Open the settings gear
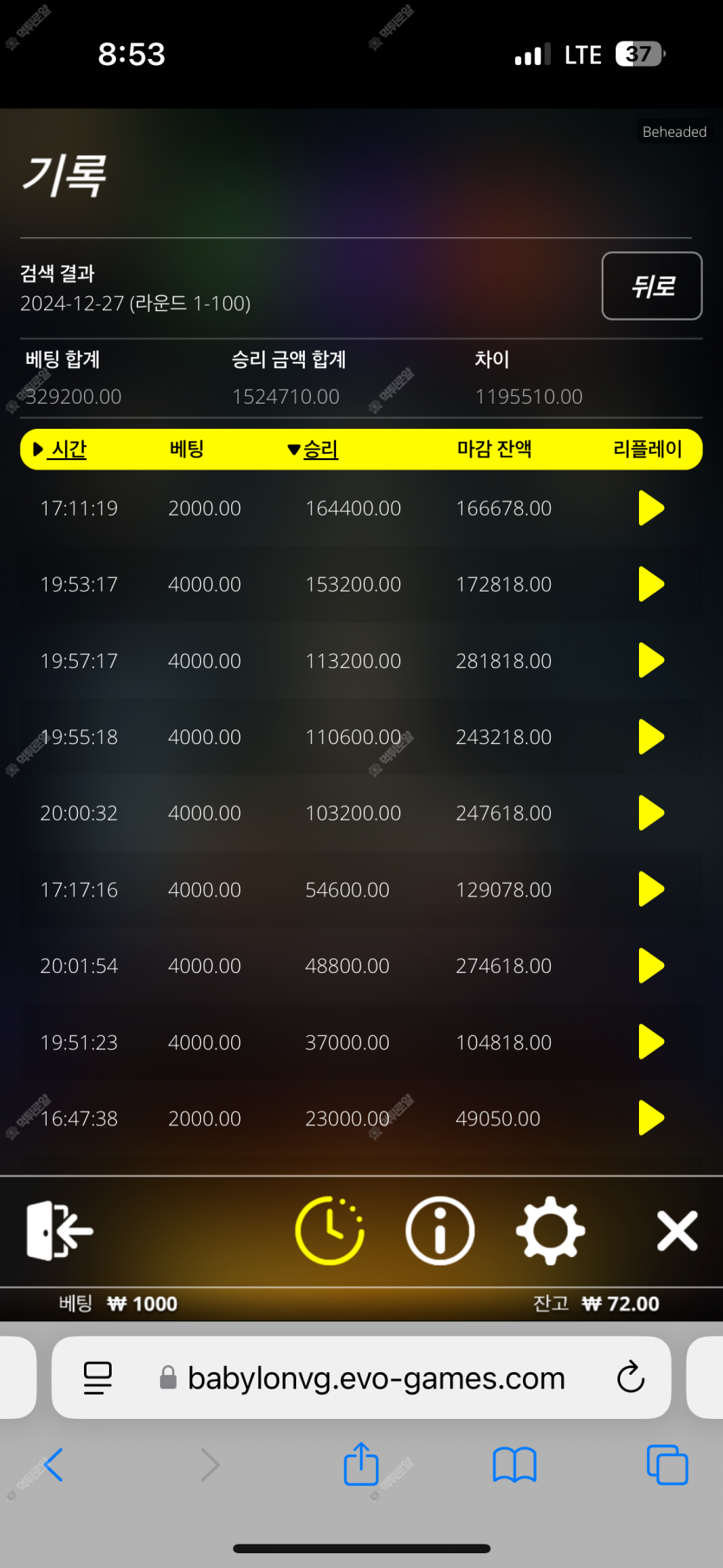 tap(550, 1230)
